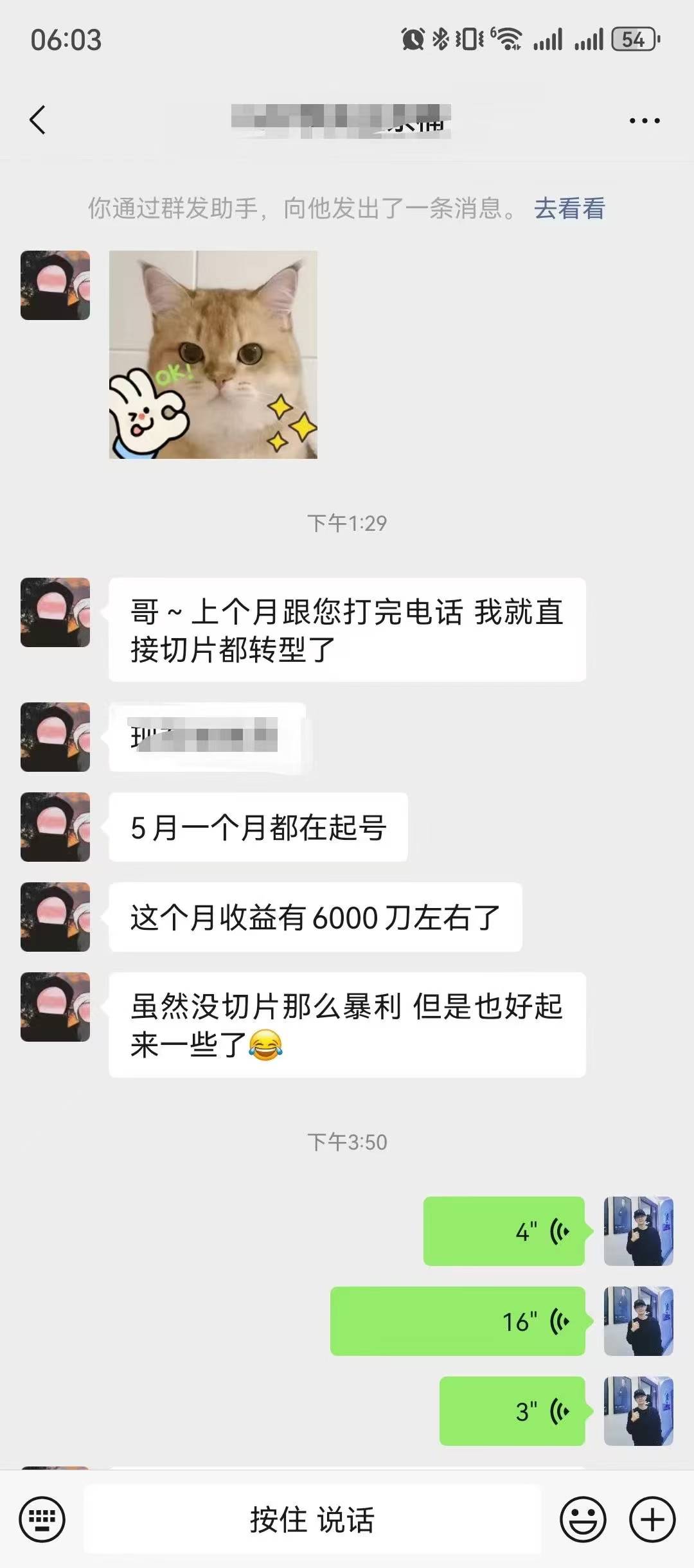
Task: Play the 3-second voice message
Action: click(x=512, y=1411)
